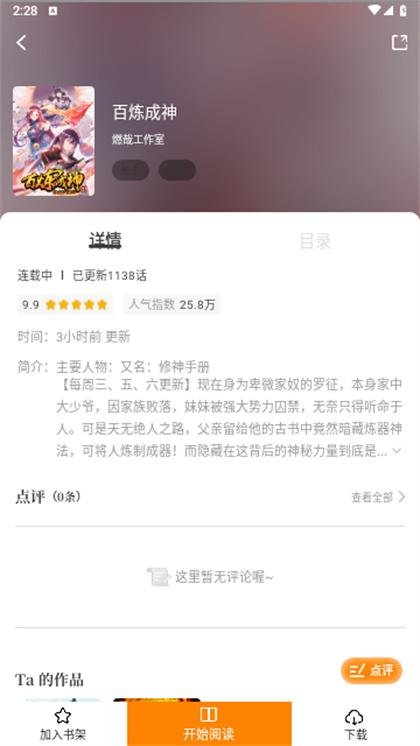Tap 开始阅读 to start reading
The image size is (420, 746).
click(209, 724)
